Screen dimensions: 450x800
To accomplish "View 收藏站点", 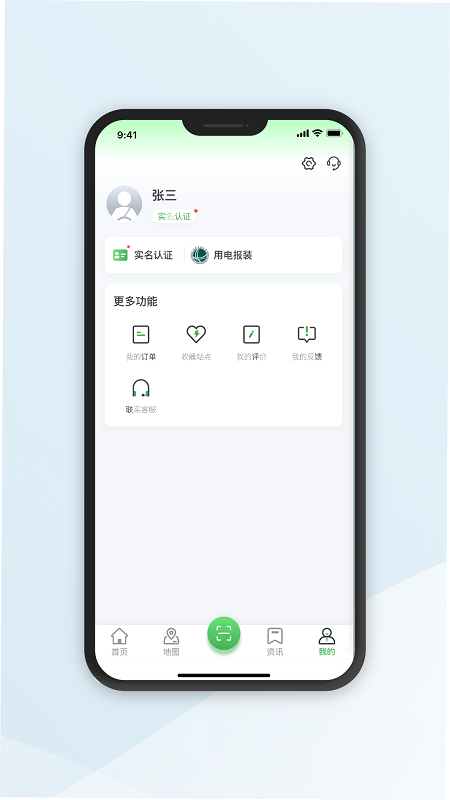I will 196,343.
